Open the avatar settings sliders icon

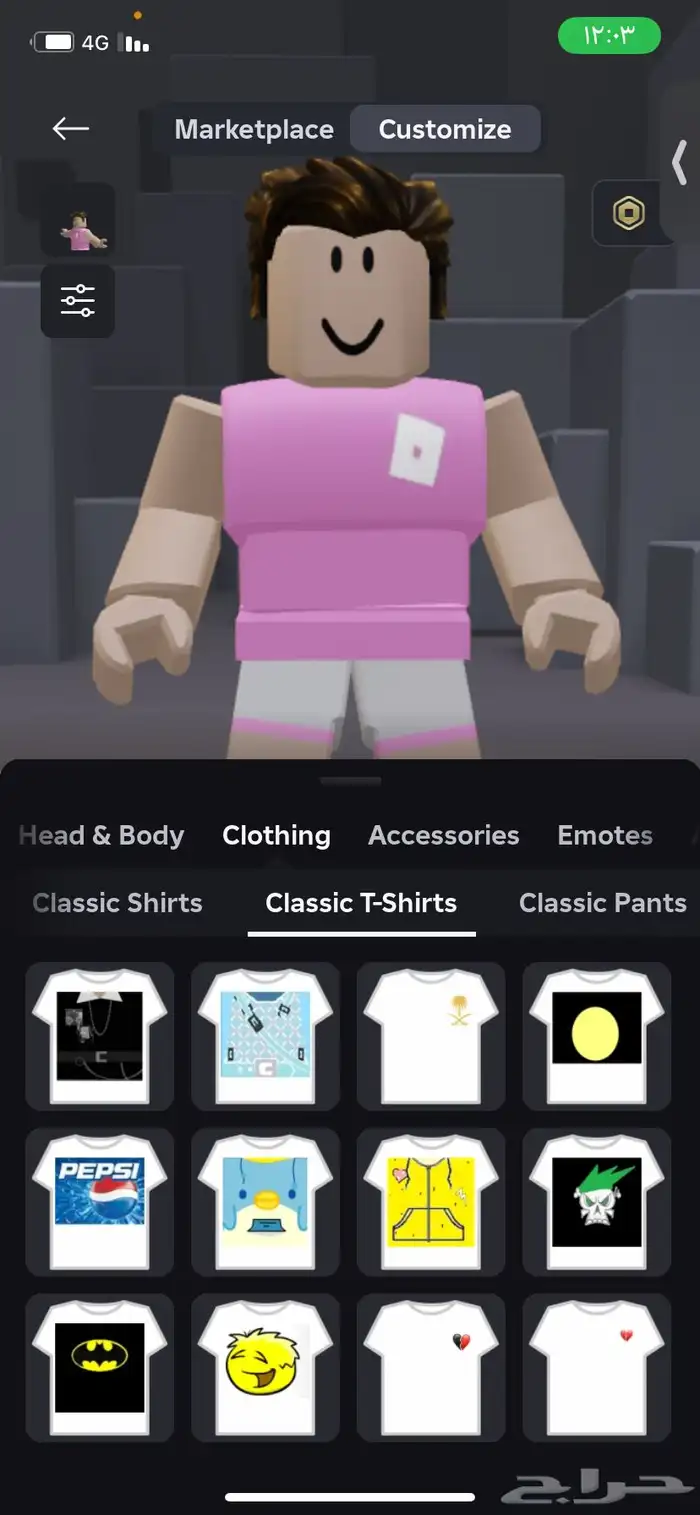[78, 301]
